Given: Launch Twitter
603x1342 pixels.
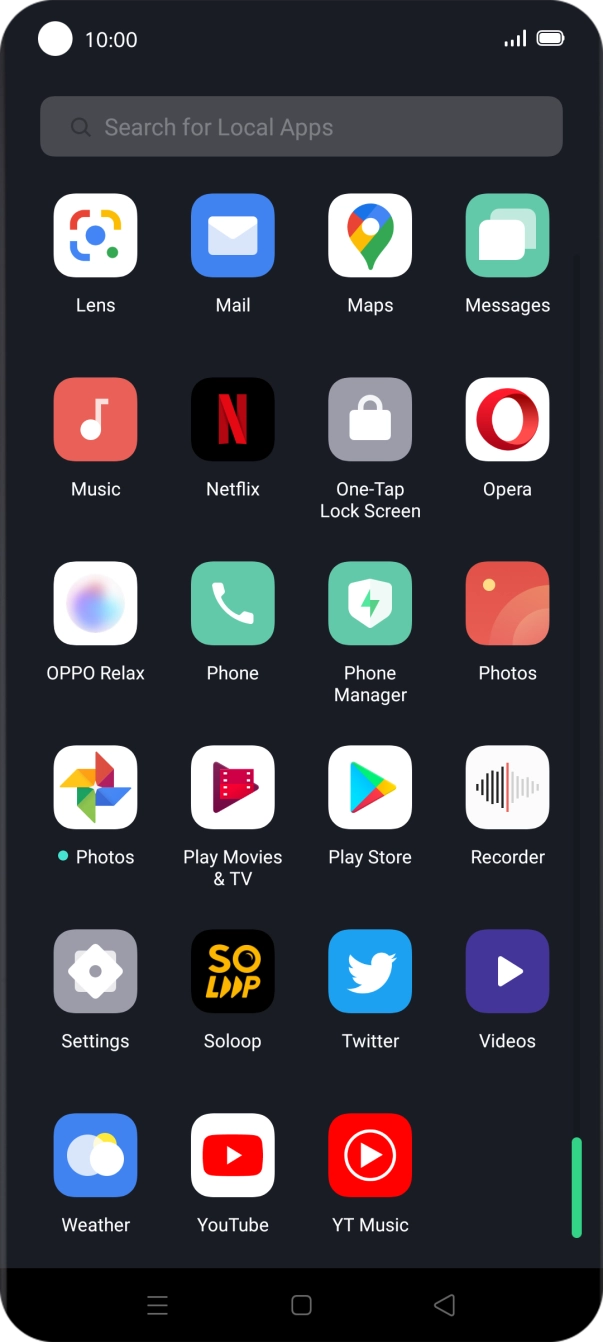Looking at the screenshot, I should [370, 971].
